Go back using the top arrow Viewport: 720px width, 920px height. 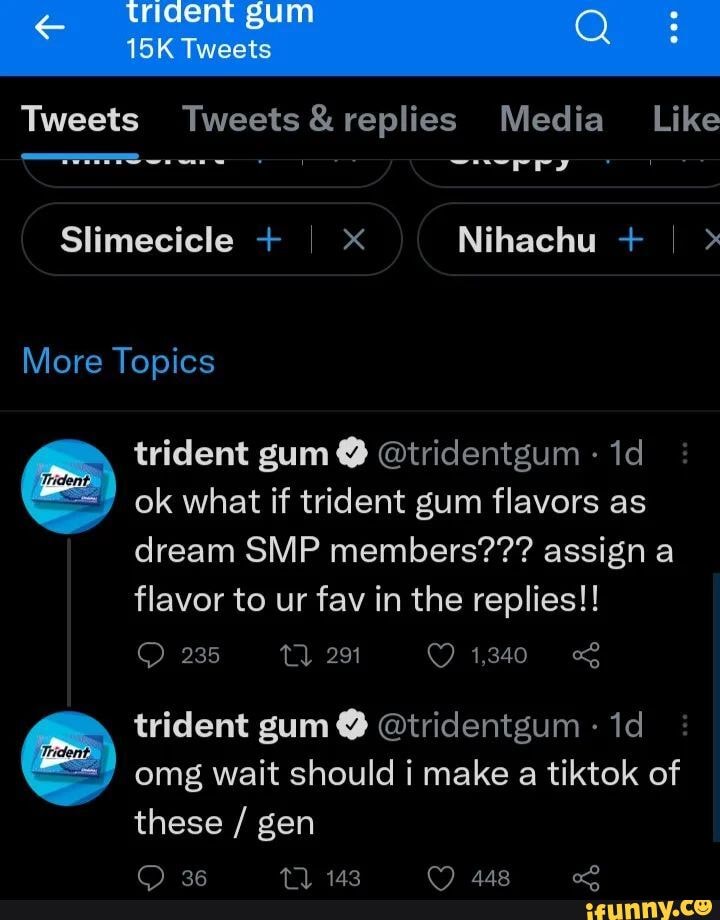[47, 31]
